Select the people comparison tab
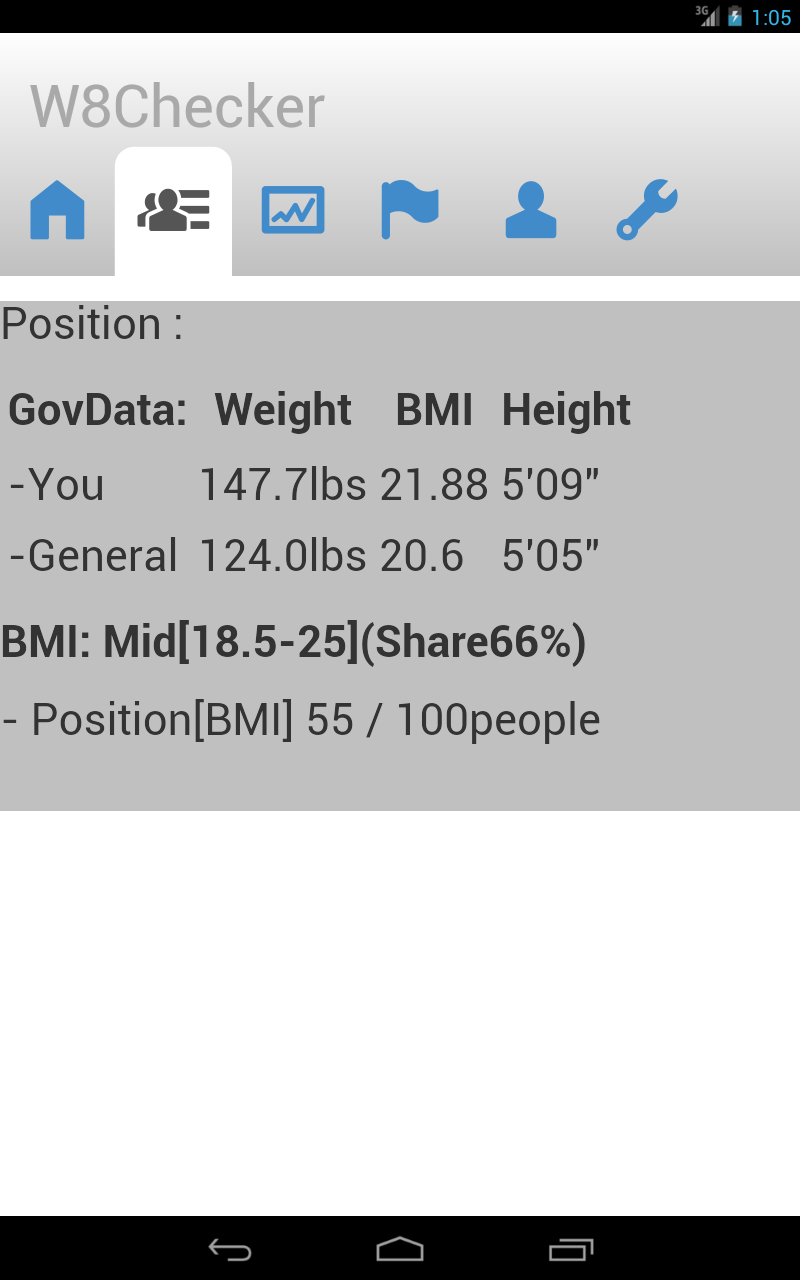The width and height of the screenshot is (800, 1280). [174, 210]
